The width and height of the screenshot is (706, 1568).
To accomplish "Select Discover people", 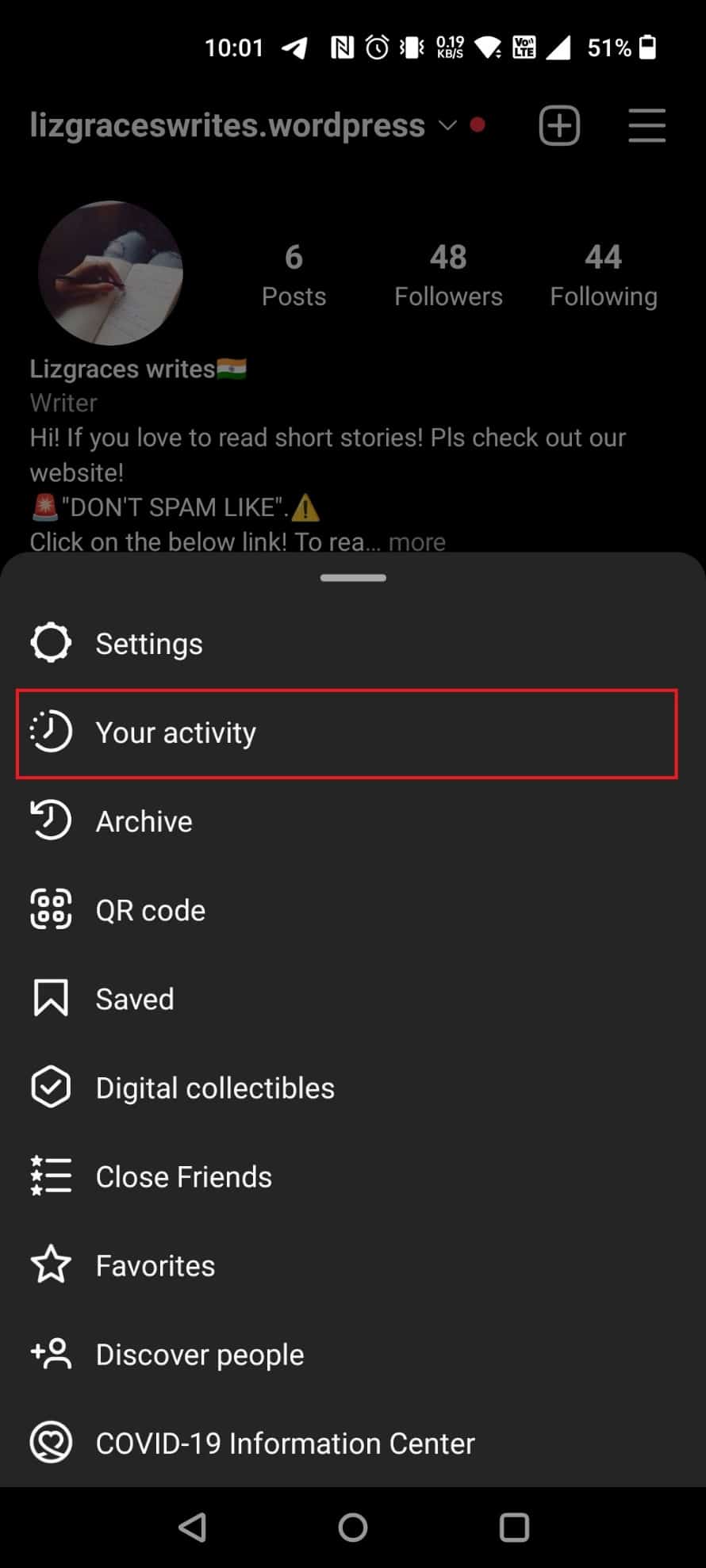I will pos(199,1354).
